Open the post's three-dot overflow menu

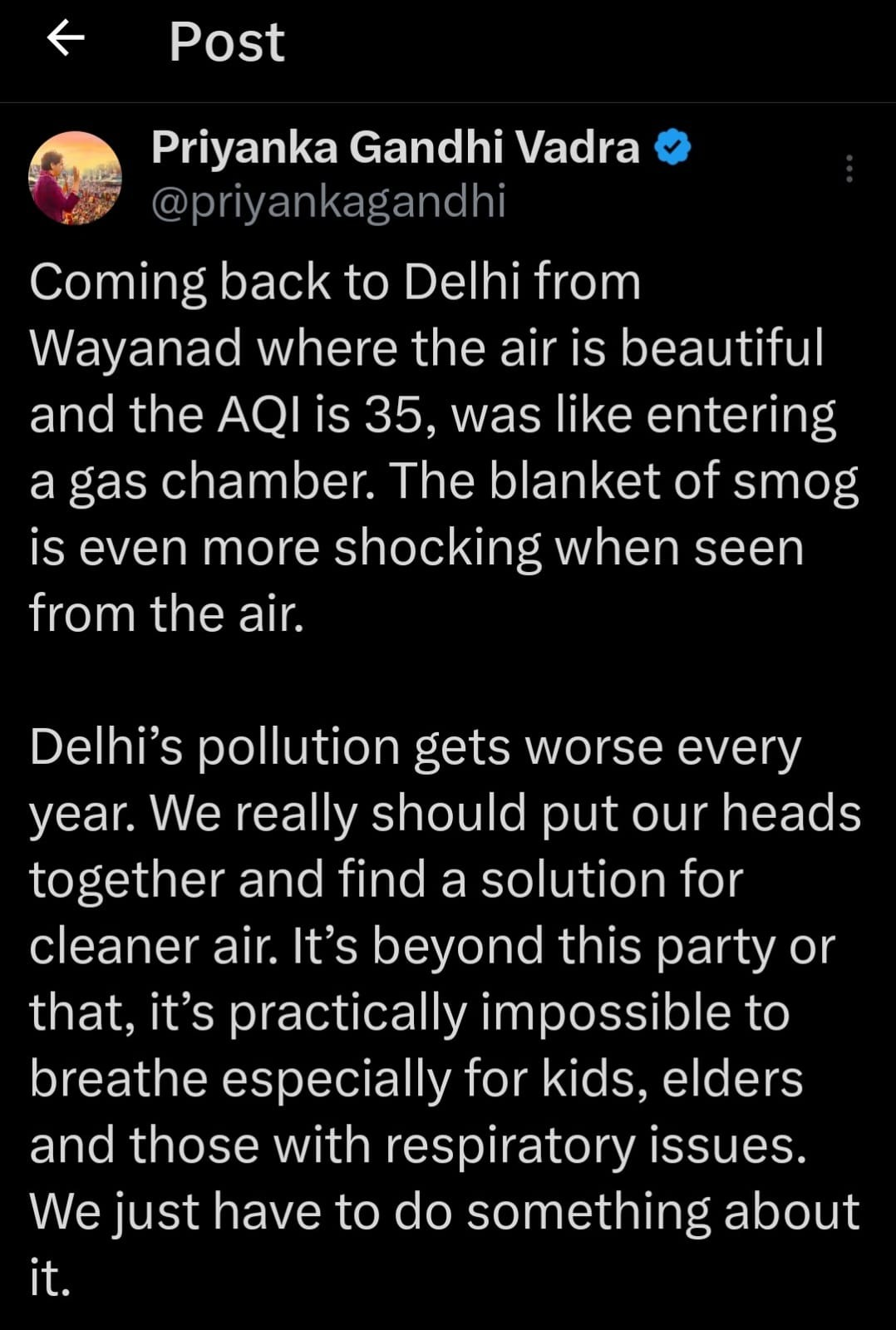click(849, 168)
